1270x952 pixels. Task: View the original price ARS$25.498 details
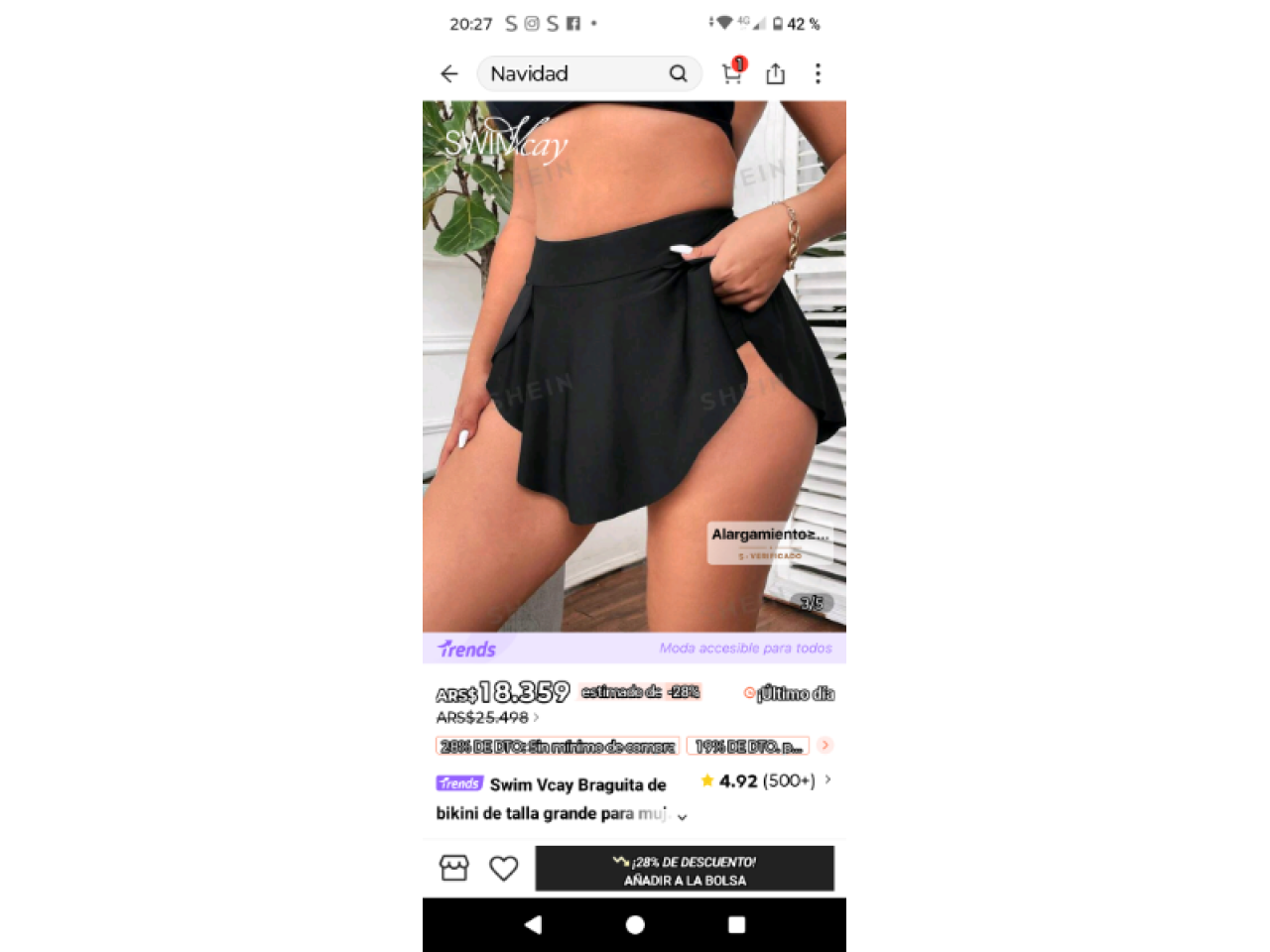click(487, 717)
